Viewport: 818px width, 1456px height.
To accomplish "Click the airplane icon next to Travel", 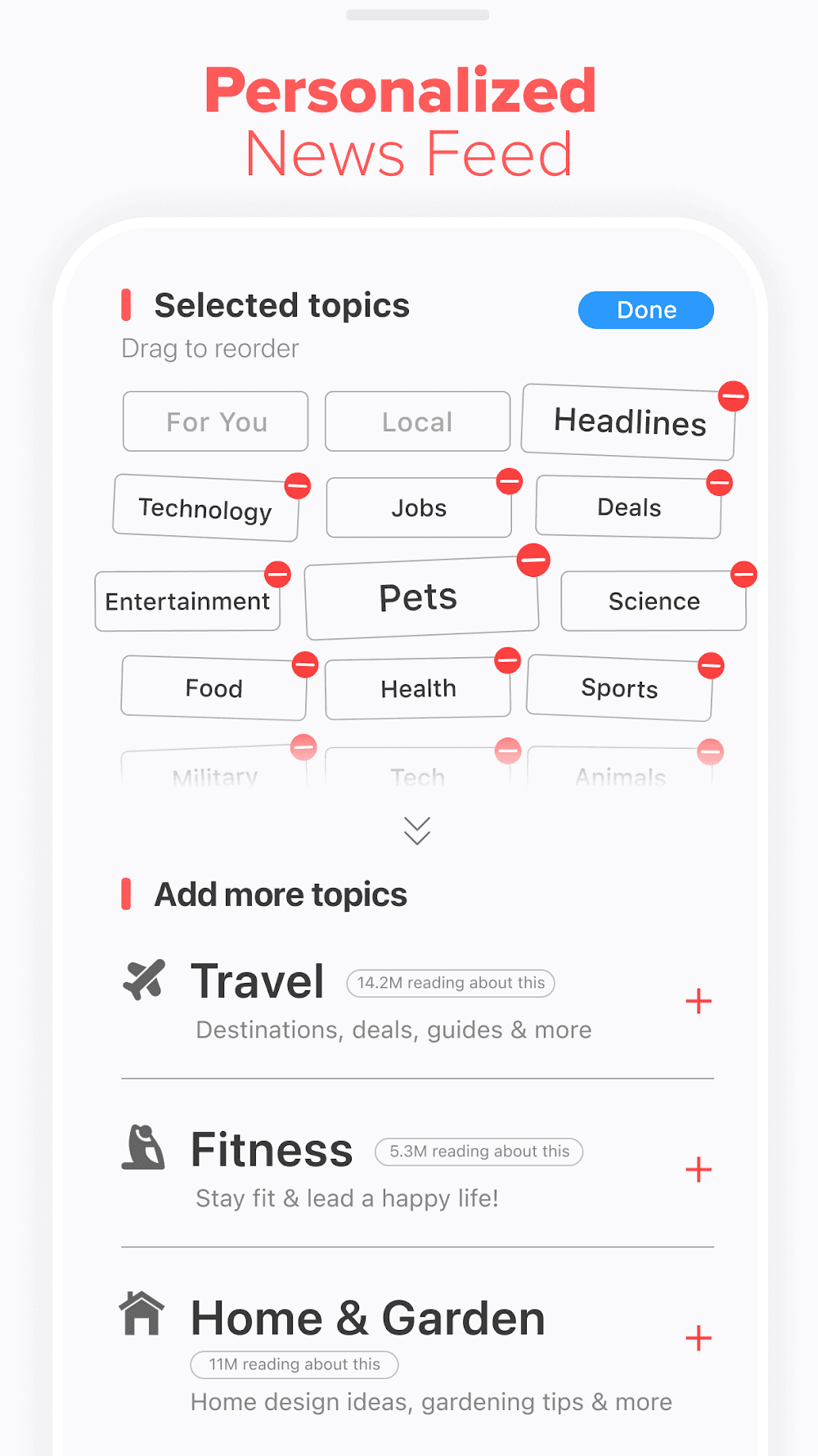I will [143, 980].
